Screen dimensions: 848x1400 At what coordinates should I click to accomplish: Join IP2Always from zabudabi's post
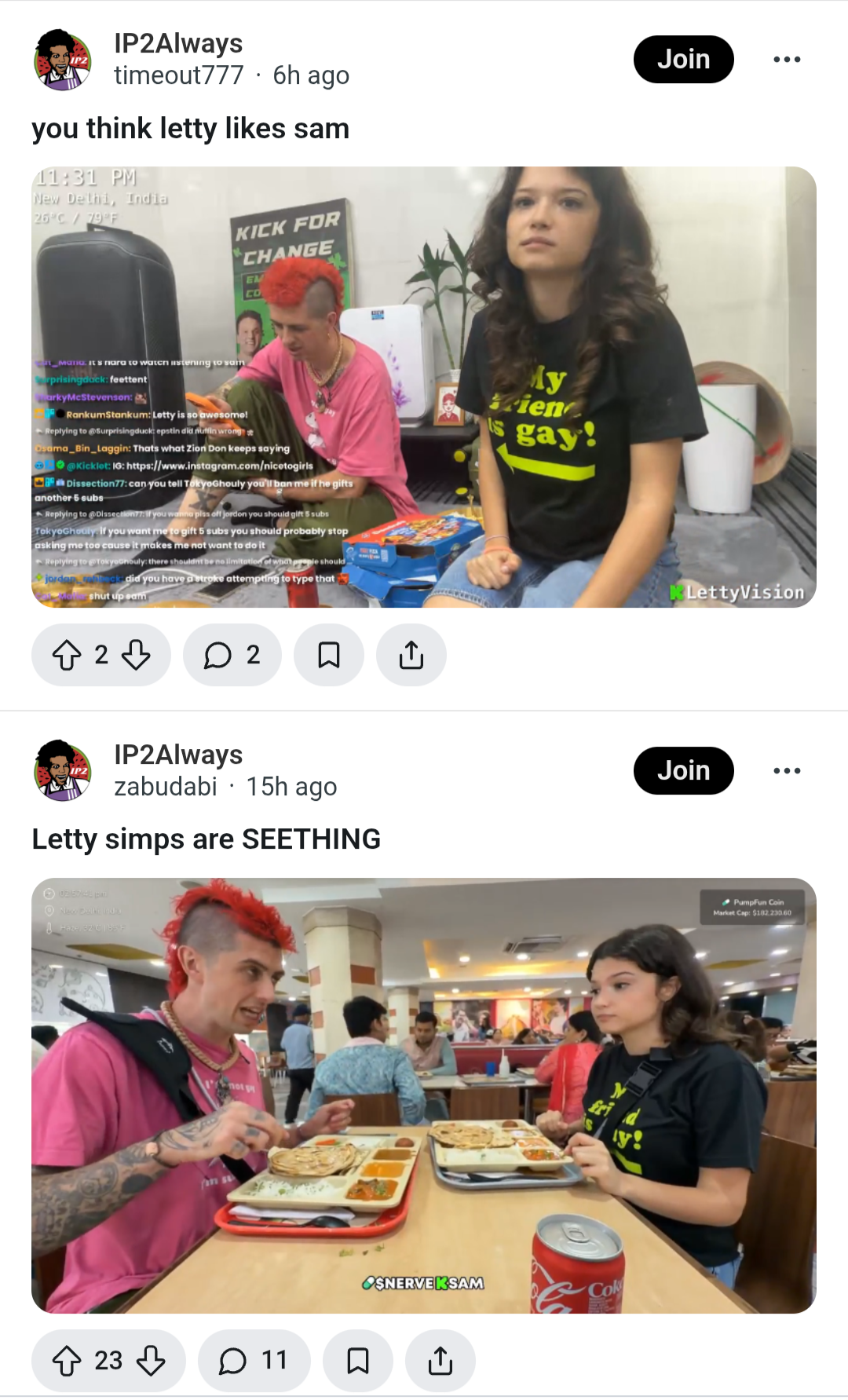[683, 770]
